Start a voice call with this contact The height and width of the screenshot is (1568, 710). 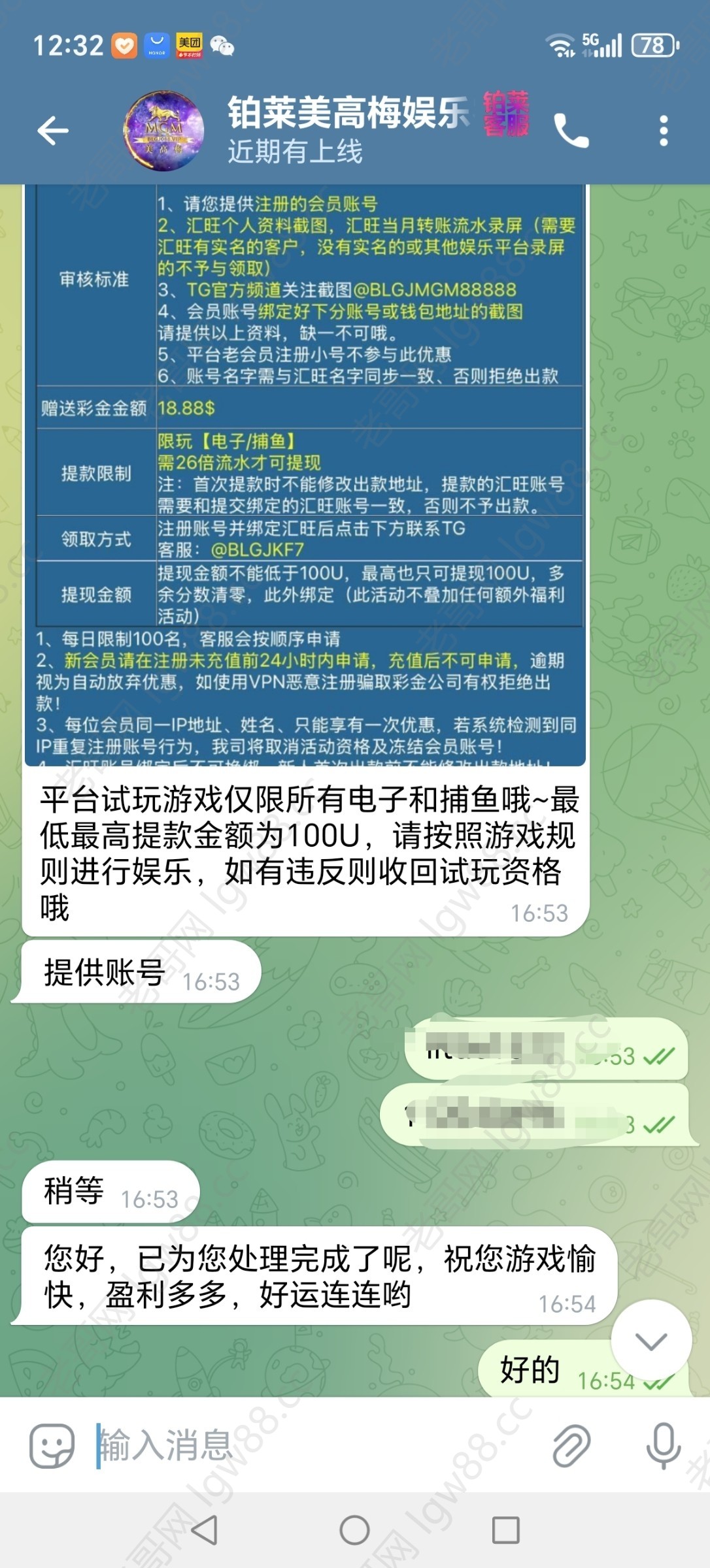[571, 130]
